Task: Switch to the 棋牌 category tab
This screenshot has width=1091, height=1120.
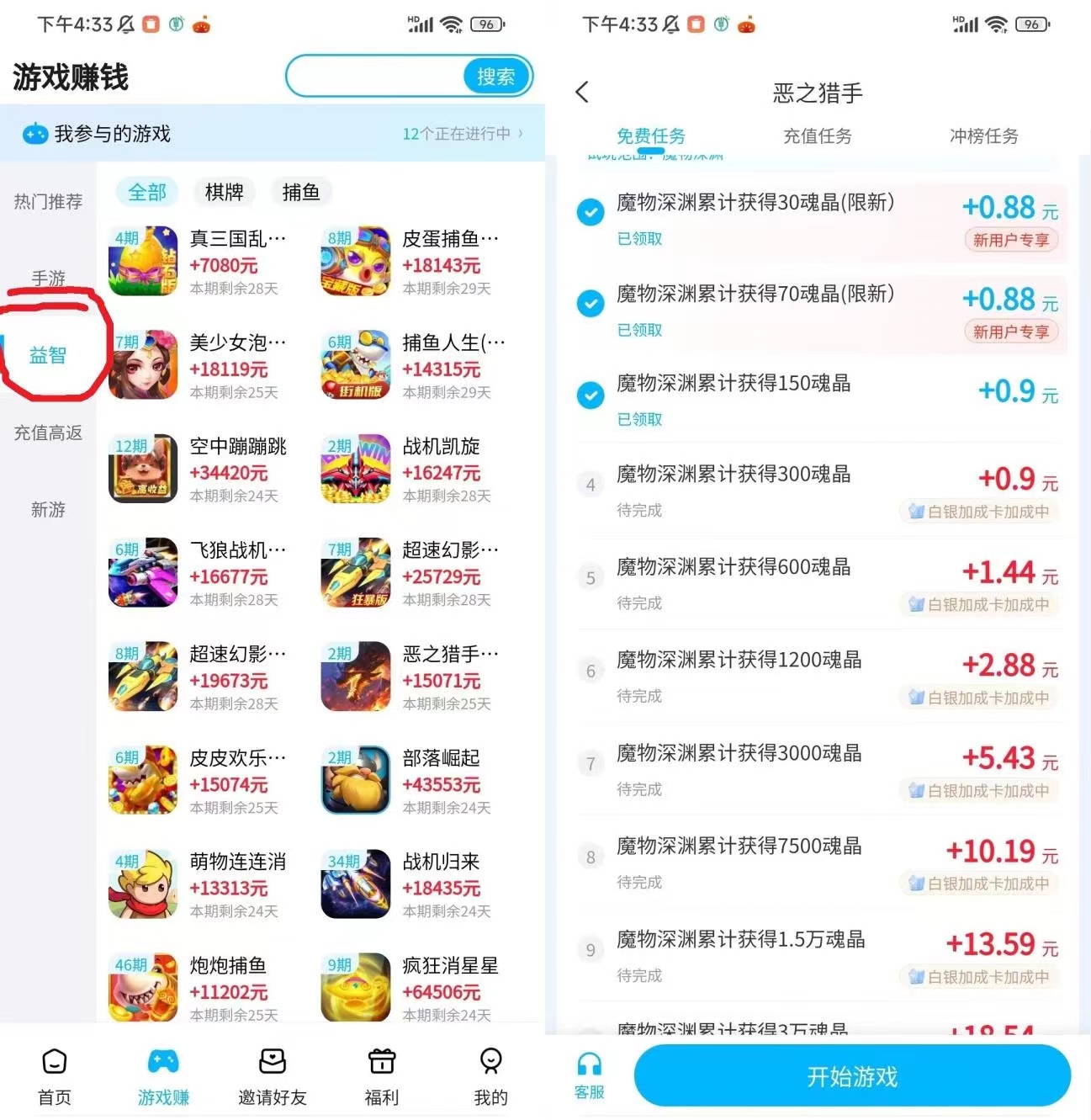Action: pos(224,192)
